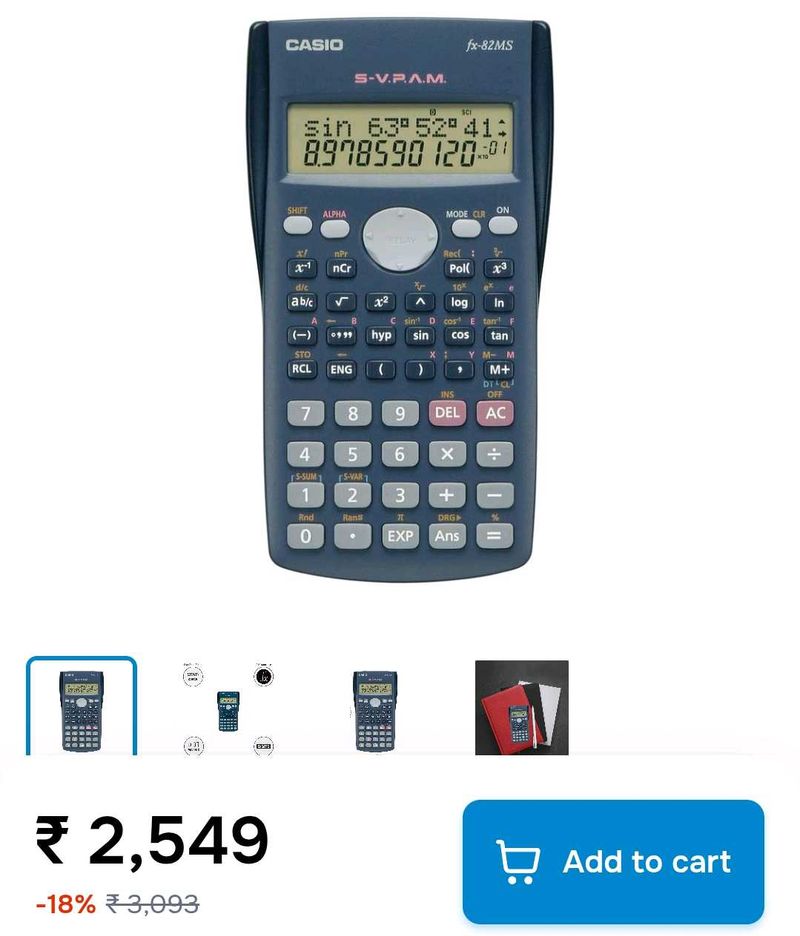Open the main Casio calculator image
Image resolution: width=800 pixels, height=936 pixels.
(400, 300)
